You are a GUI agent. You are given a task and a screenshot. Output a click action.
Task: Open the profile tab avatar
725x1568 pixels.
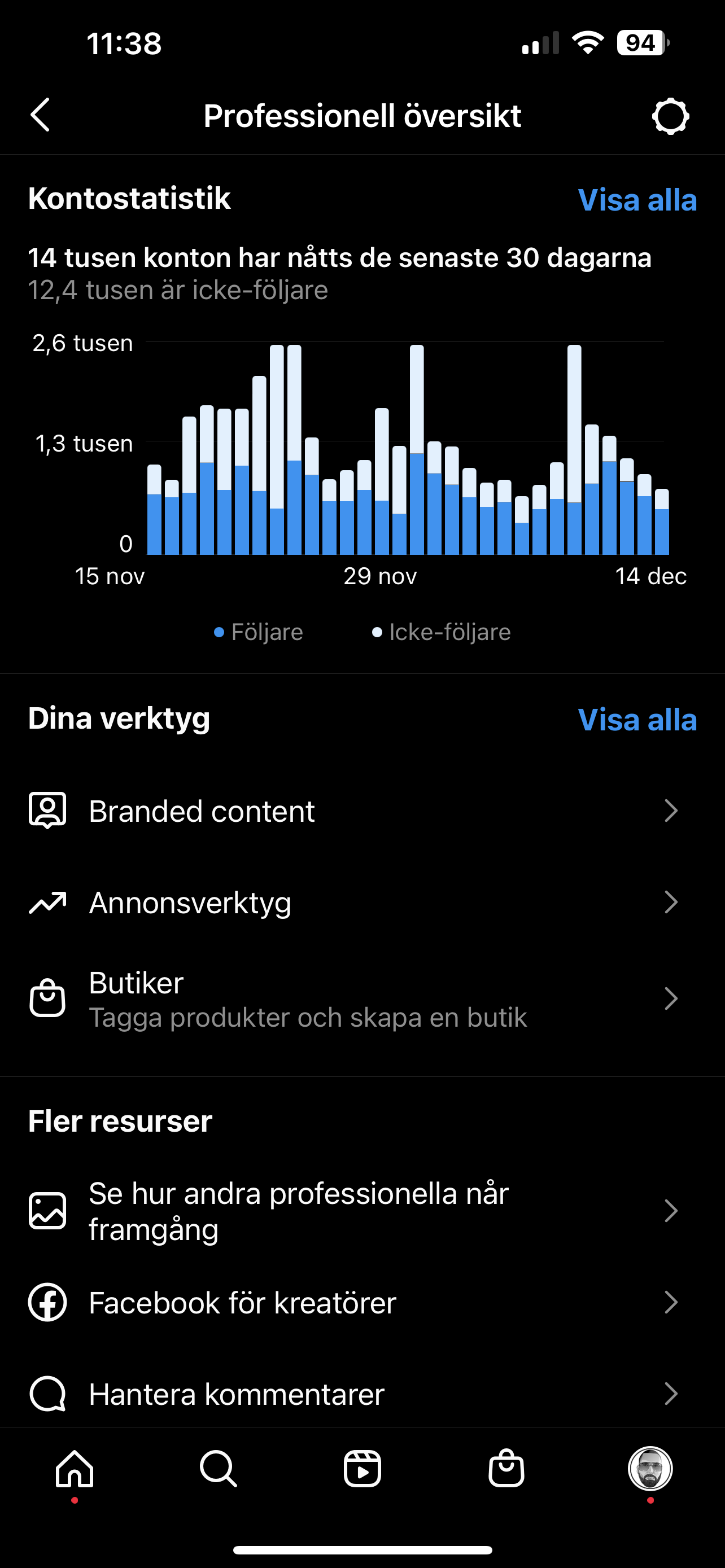[x=650, y=1468]
